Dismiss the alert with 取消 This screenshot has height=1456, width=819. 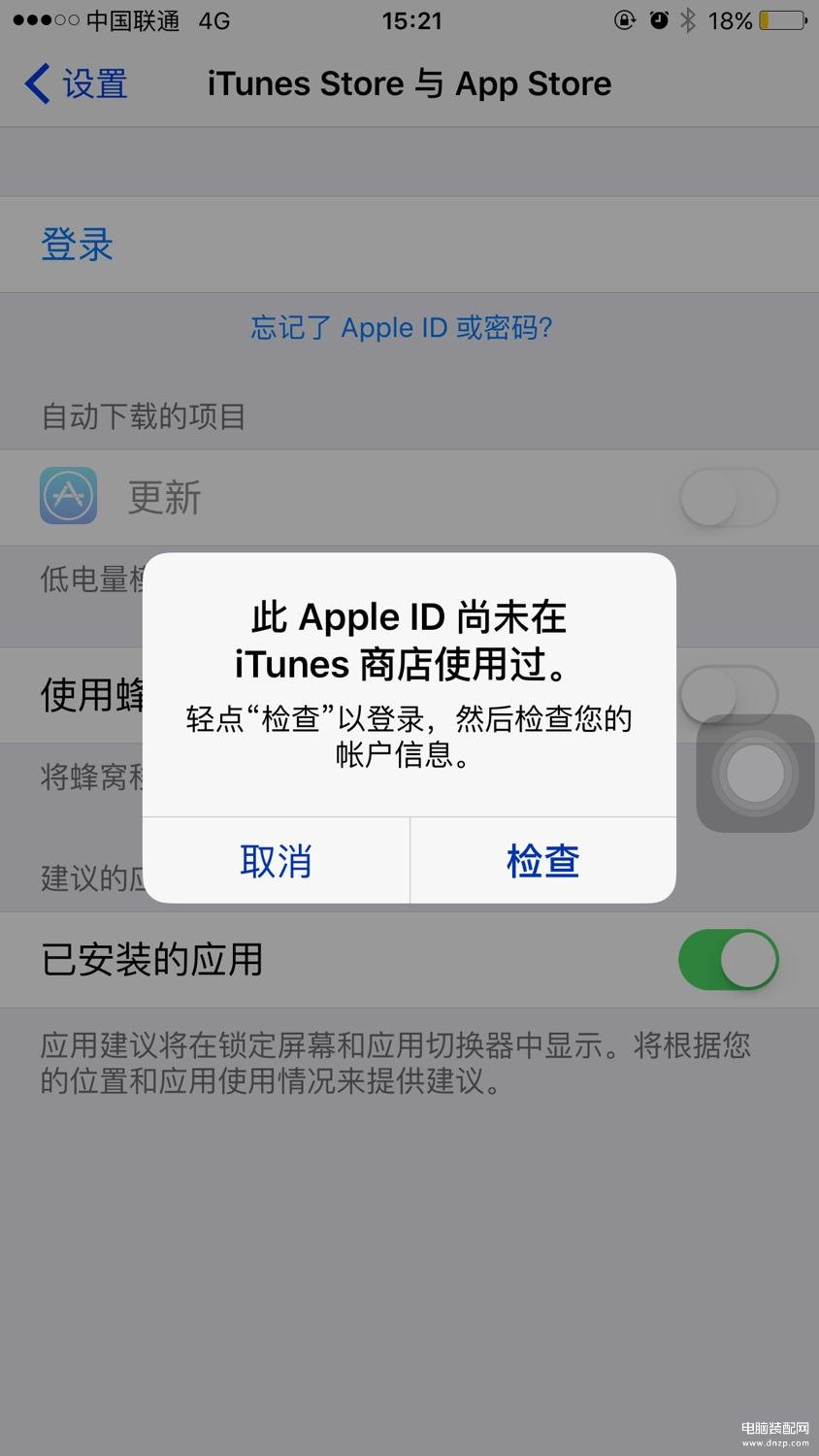(x=276, y=861)
